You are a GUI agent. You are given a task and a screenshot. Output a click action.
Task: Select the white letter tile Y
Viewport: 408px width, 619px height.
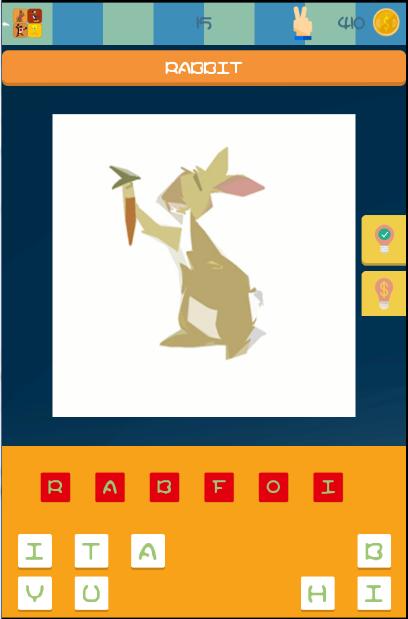[35, 593]
